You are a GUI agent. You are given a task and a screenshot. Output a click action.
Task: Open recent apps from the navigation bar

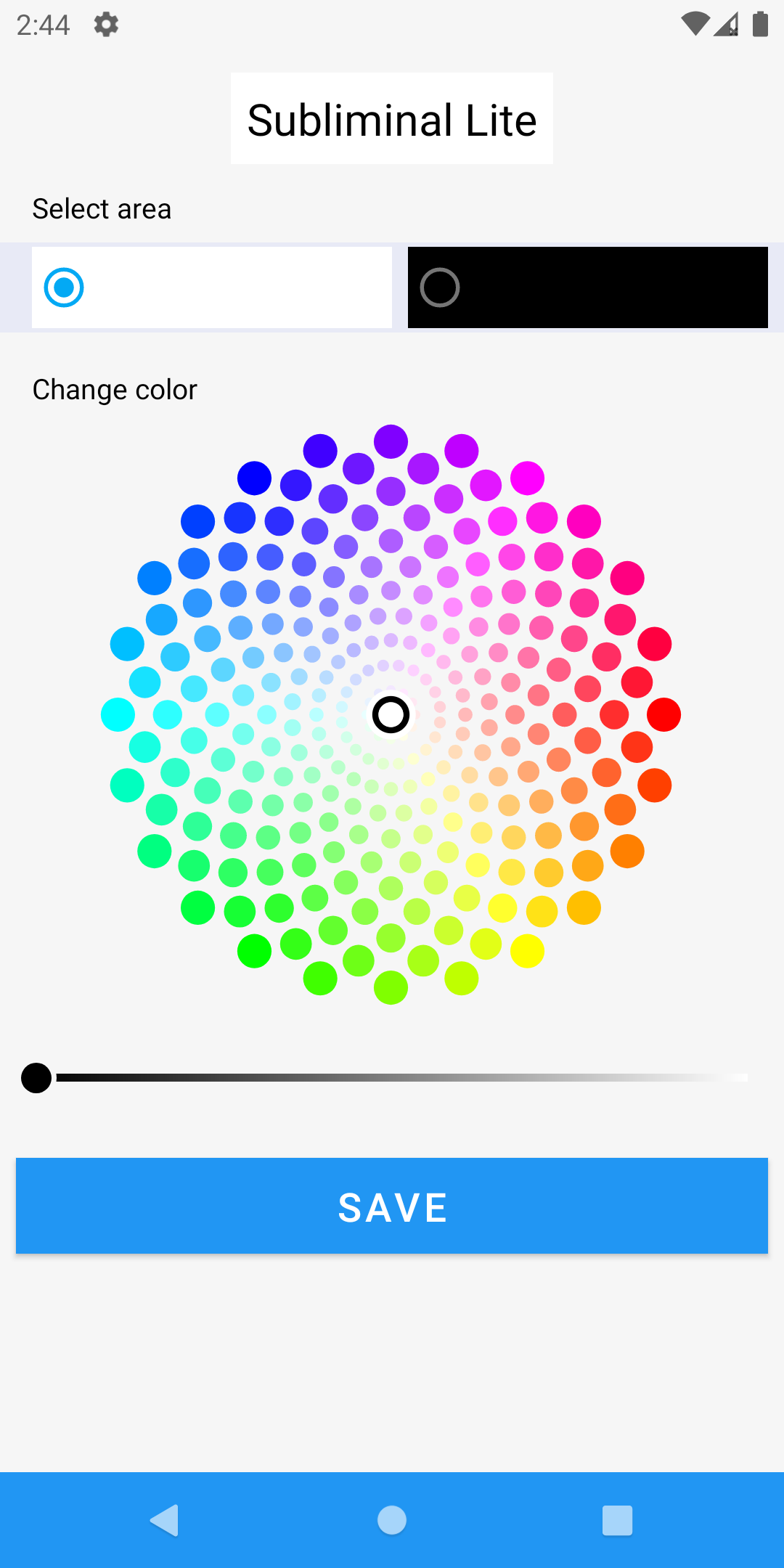coord(617,1520)
